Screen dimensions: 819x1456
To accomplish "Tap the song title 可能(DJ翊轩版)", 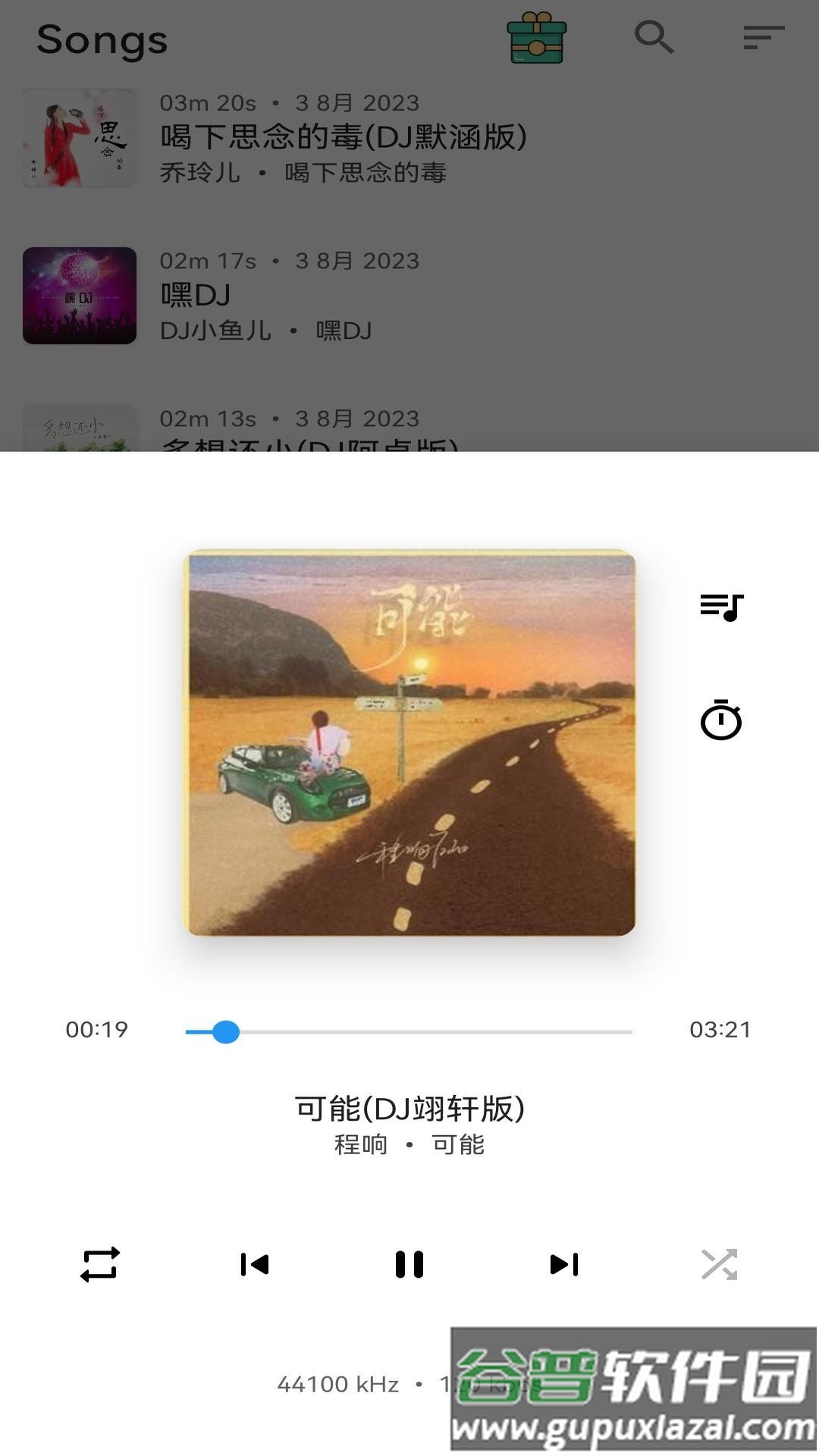I will (x=409, y=1108).
